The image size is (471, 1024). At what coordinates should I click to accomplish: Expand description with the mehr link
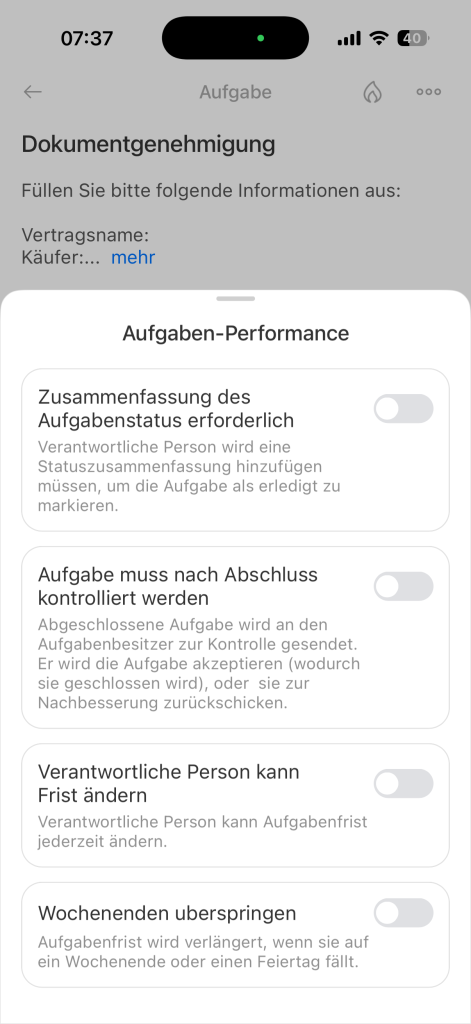(133, 257)
